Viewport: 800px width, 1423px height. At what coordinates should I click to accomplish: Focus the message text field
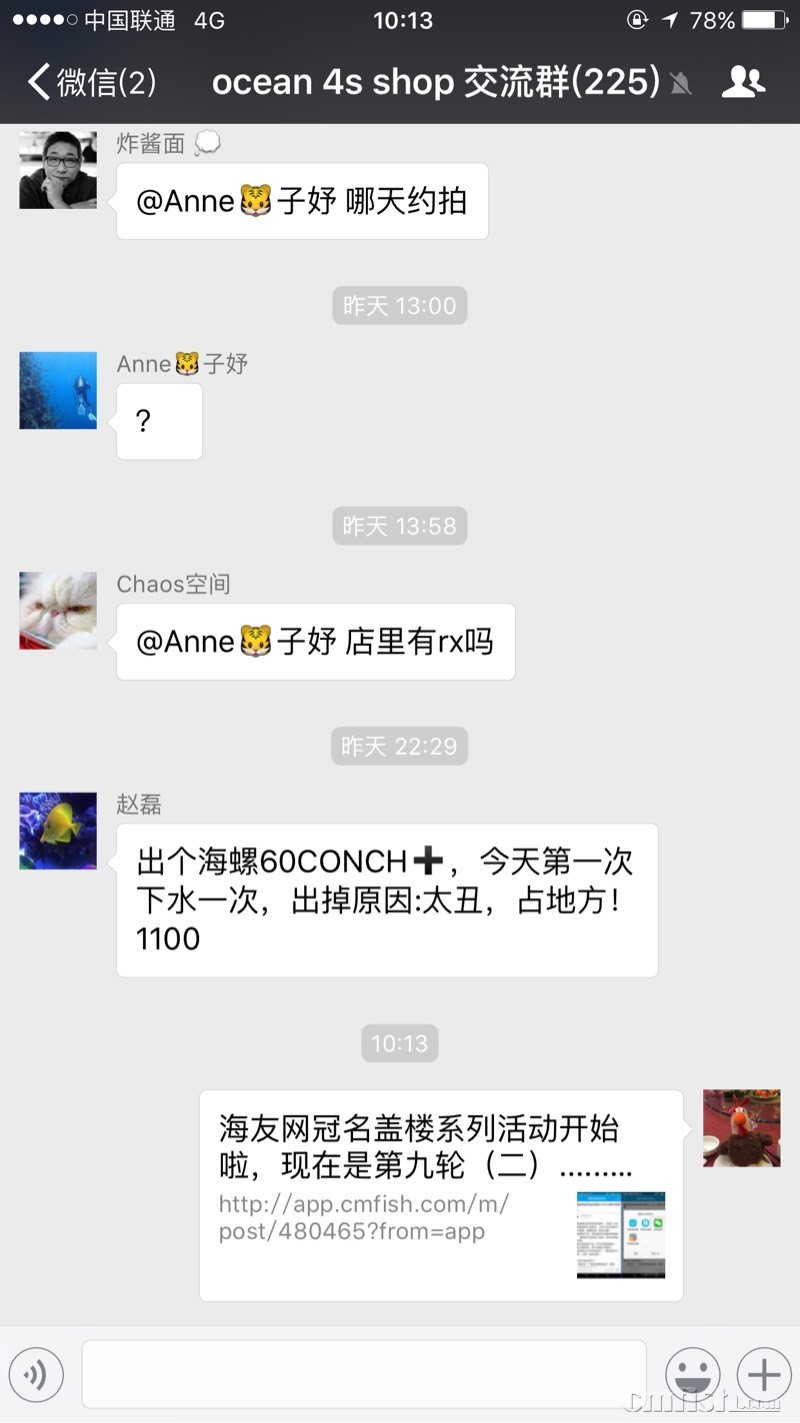364,1374
